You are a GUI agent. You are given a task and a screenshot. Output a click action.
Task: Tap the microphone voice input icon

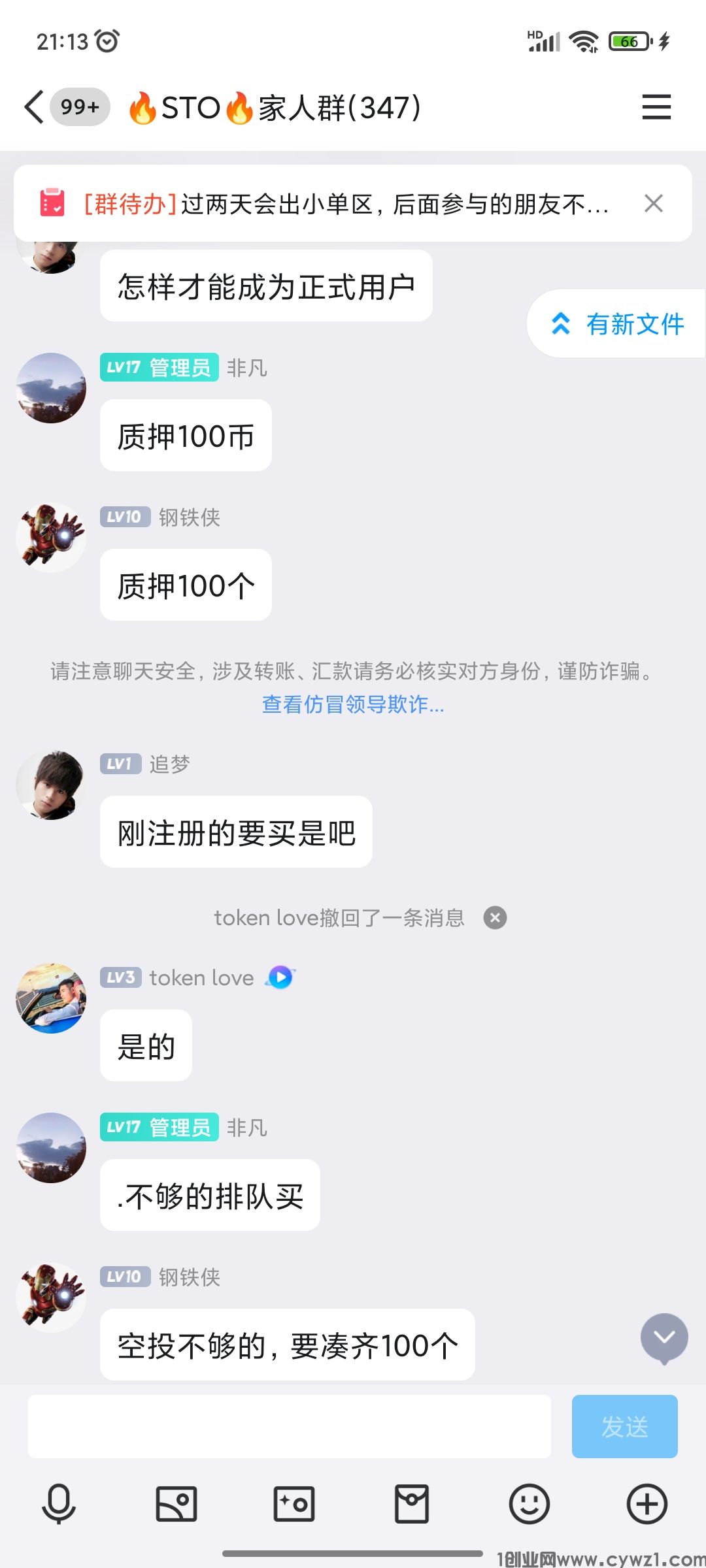pos(59,1505)
